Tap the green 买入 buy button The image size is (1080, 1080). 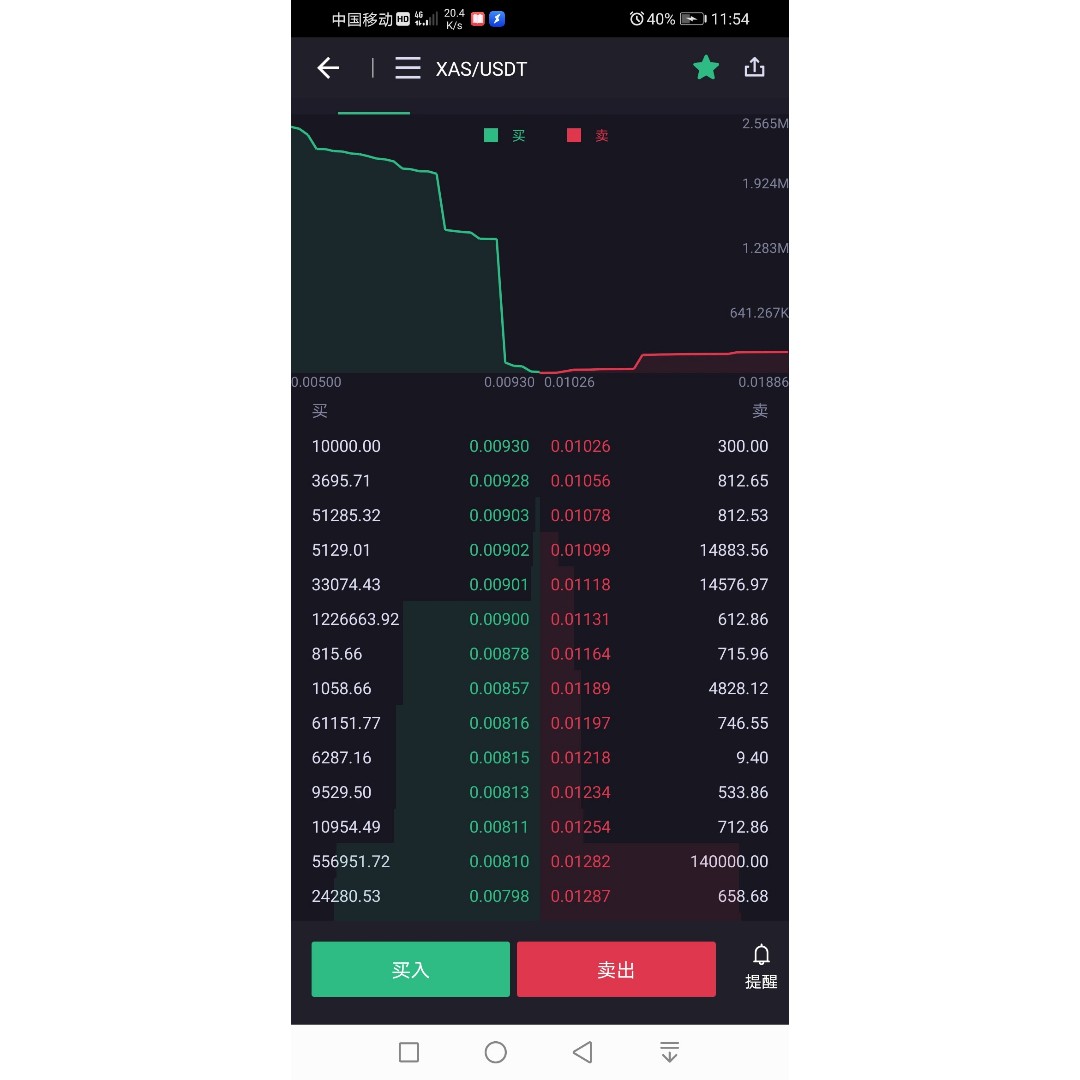[411, 969]
